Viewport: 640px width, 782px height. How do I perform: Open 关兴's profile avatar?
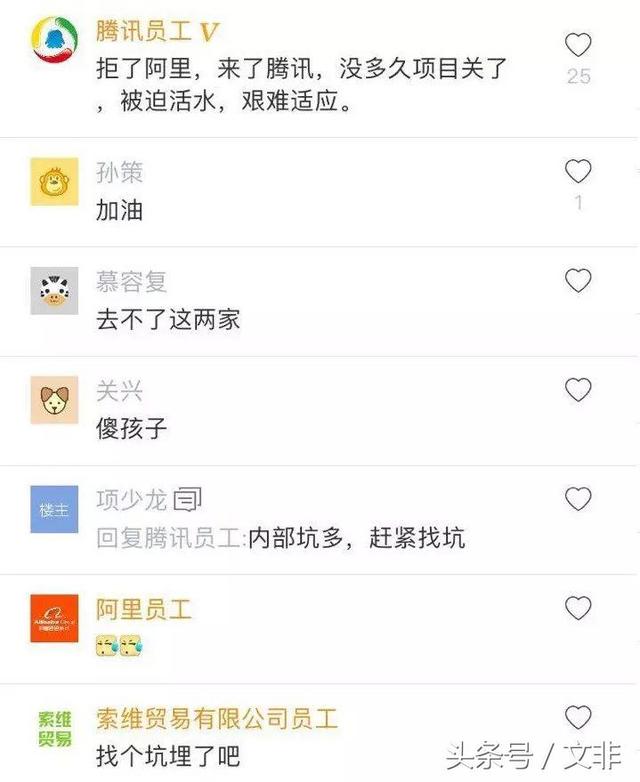pos(54,400)
